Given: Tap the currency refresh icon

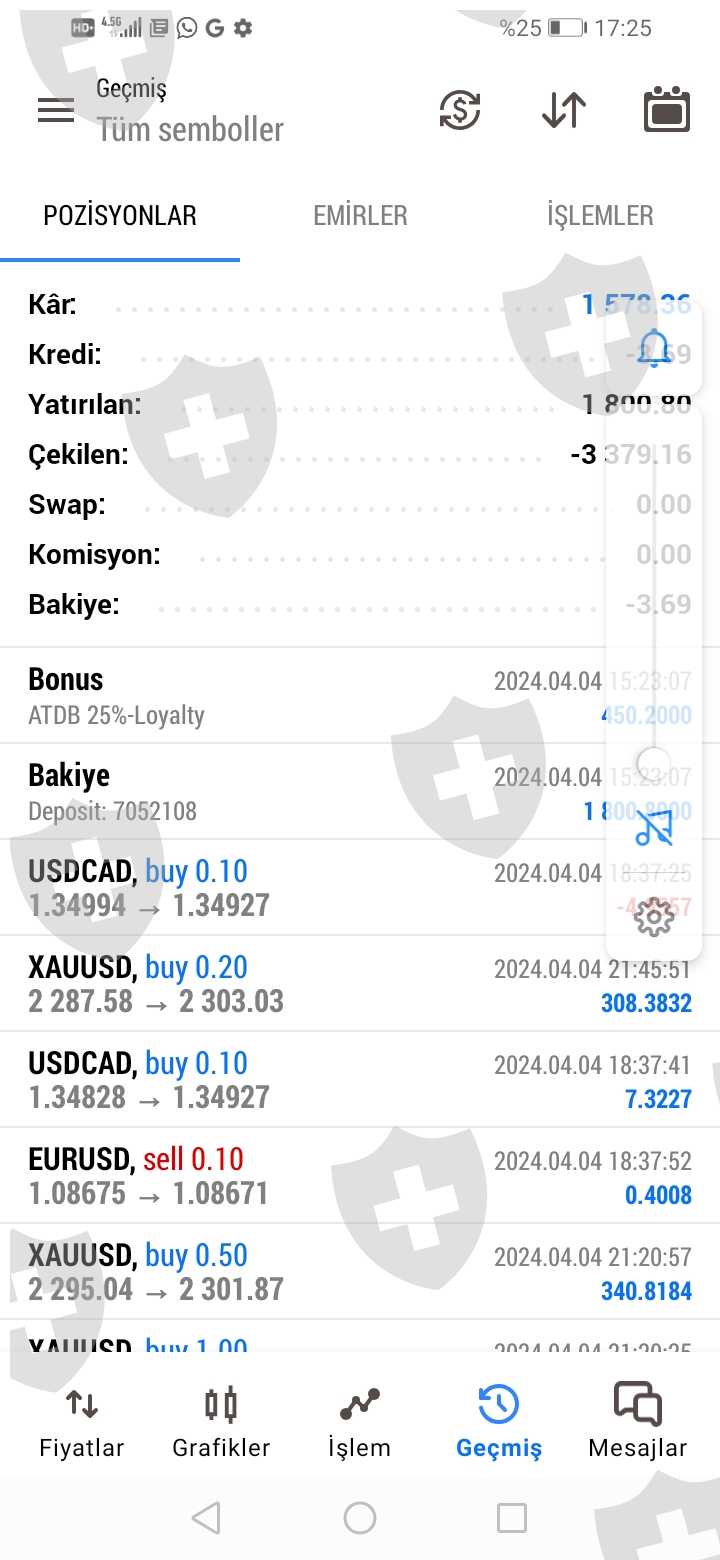Looking at the screenshot, I should click(x=460, y=110).
